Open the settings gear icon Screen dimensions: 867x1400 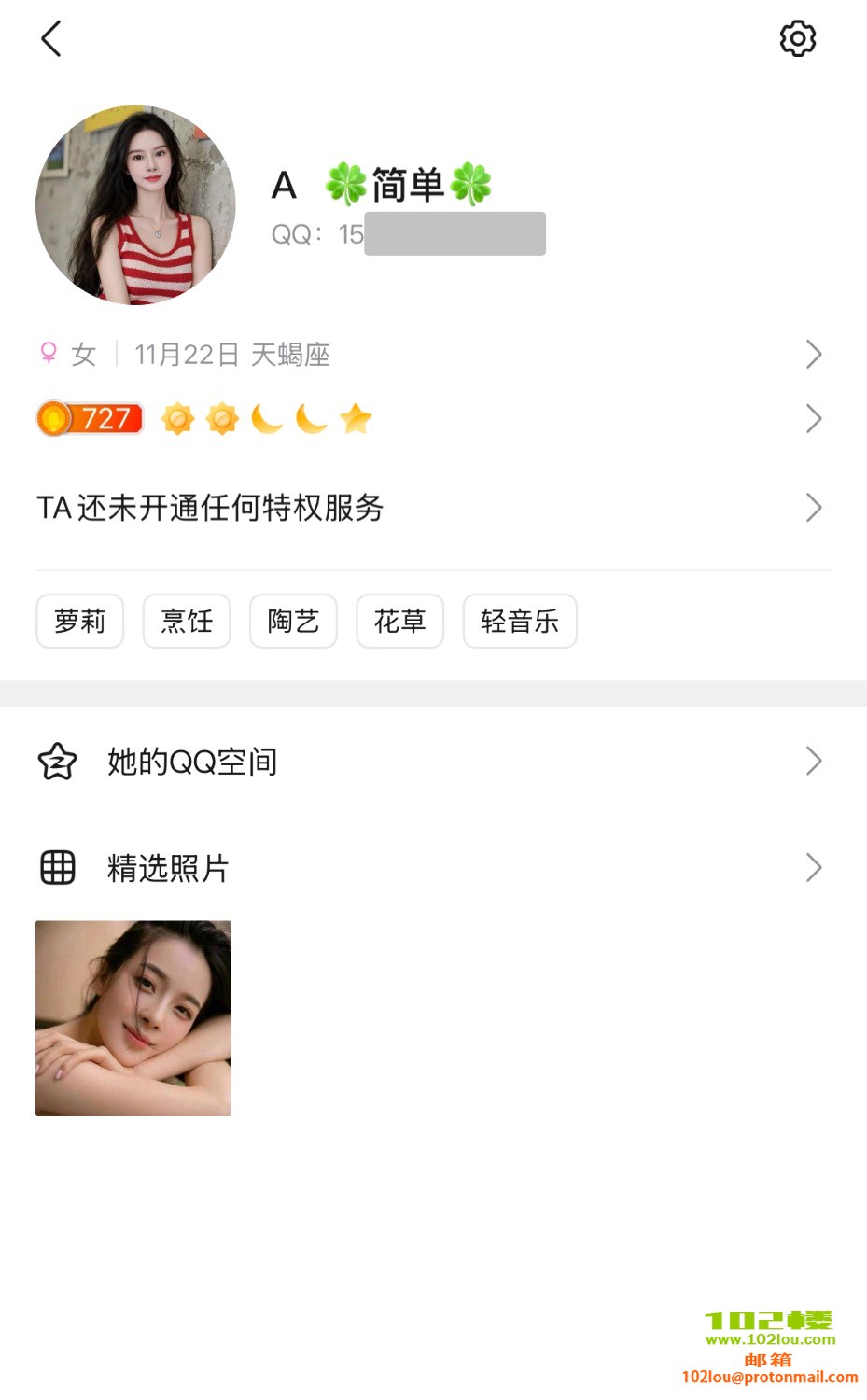click(797, 39)
